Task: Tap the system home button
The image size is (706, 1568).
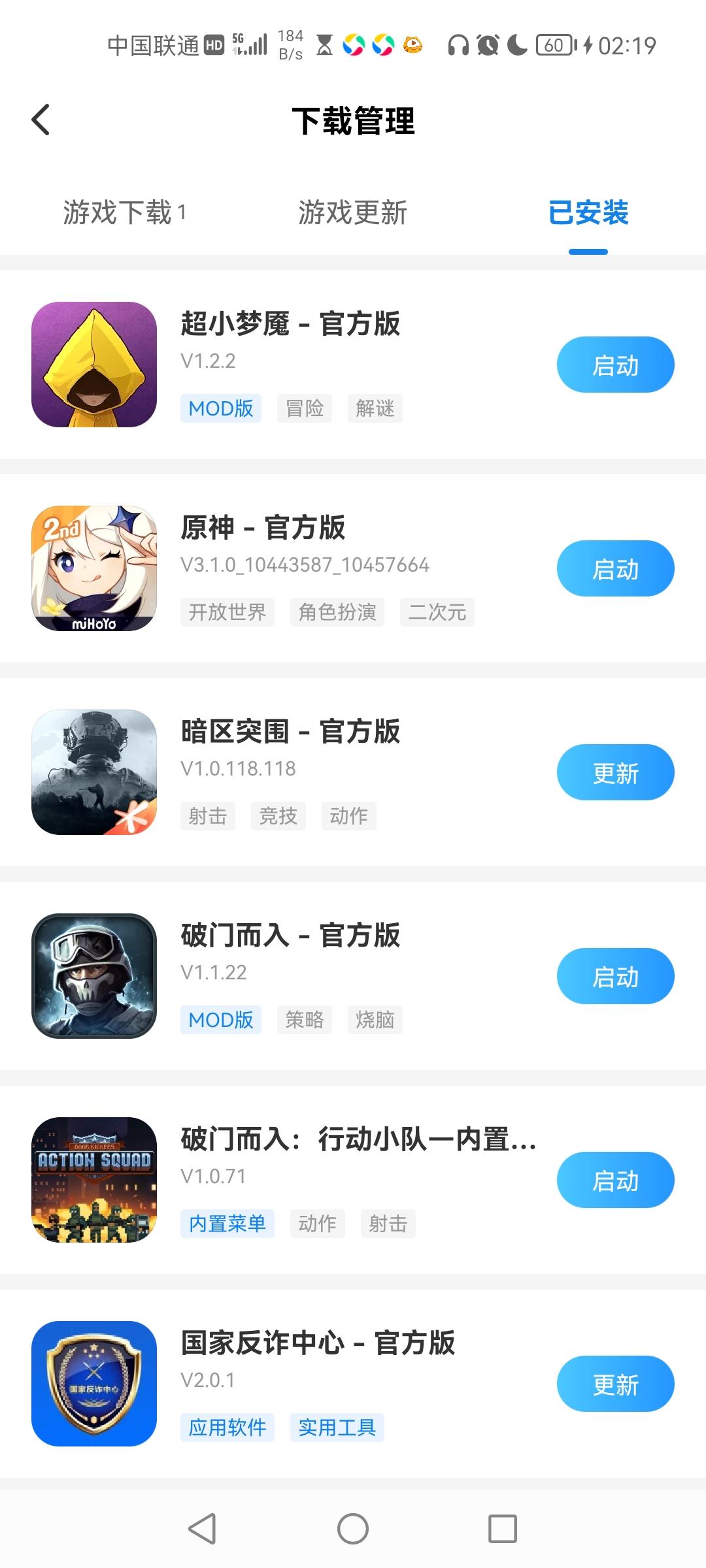Action: tap(353, 1529)
